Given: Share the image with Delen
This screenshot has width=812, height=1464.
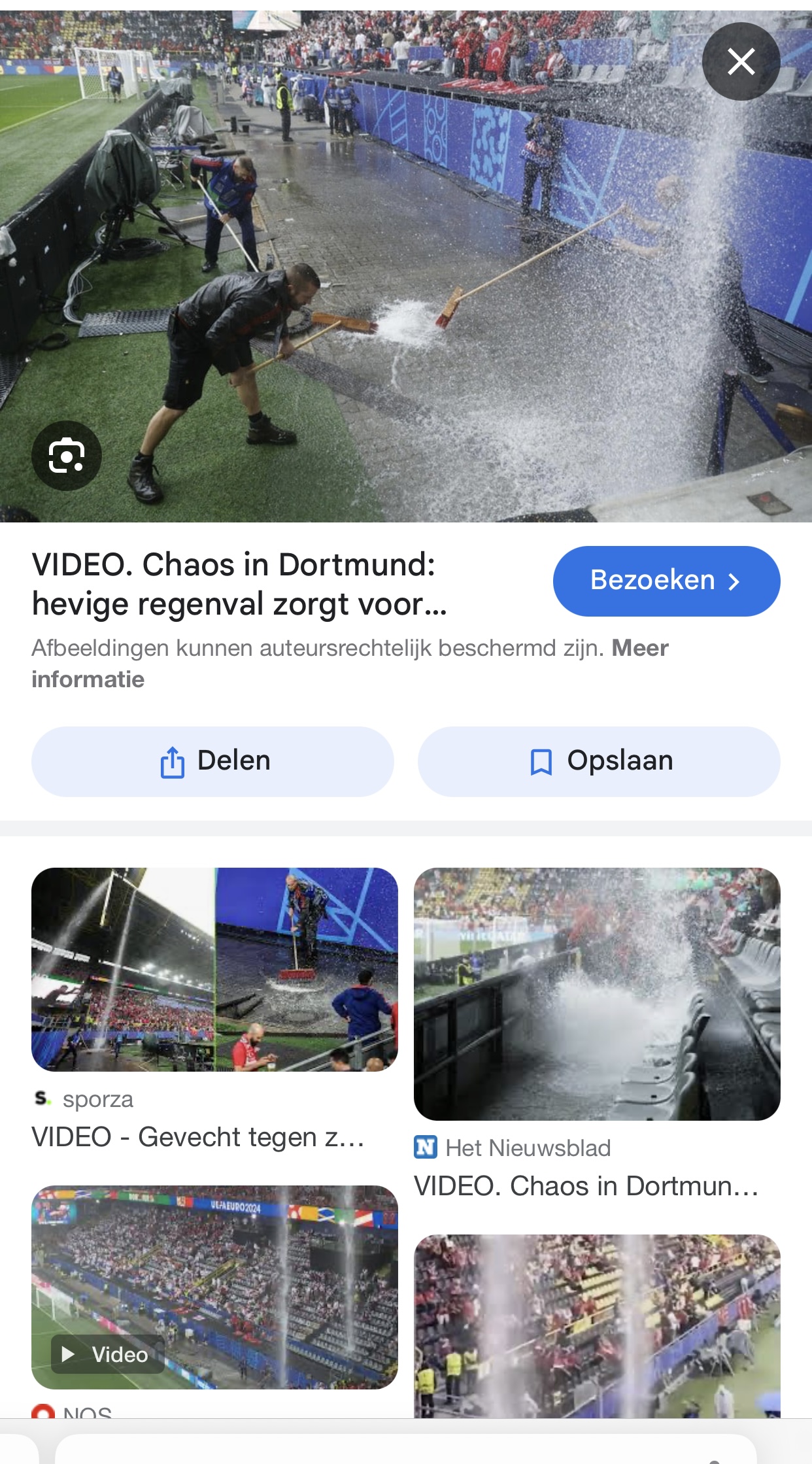Looking at the screenshot, I should pos(212,761).
